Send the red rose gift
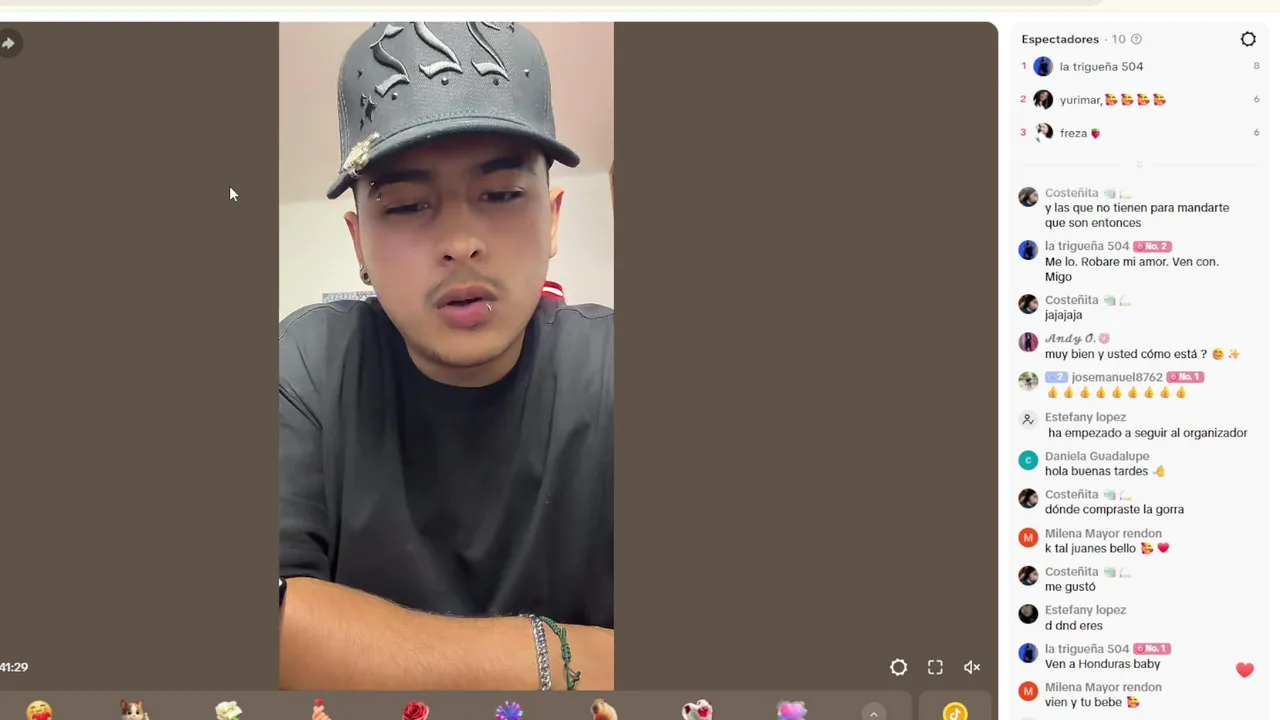This screenshot has width=1280, height=720. 415,710
